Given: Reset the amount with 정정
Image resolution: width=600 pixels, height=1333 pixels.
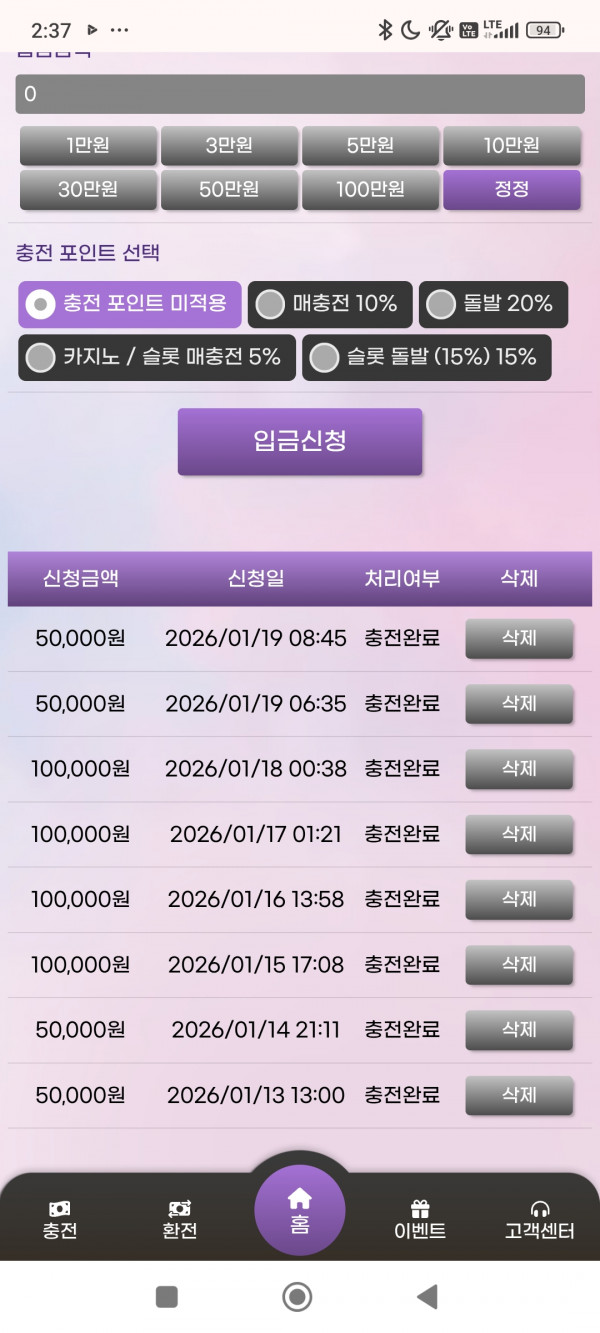Looking at the screenshot, I should tap(512, 190).
